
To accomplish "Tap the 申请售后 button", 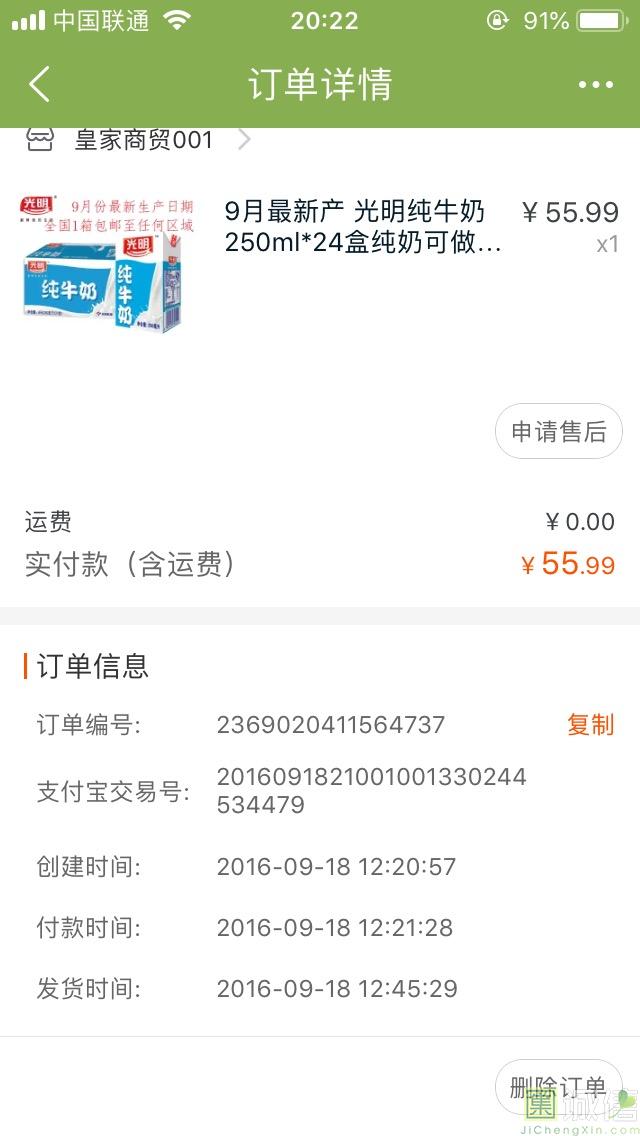I will 559,432.
